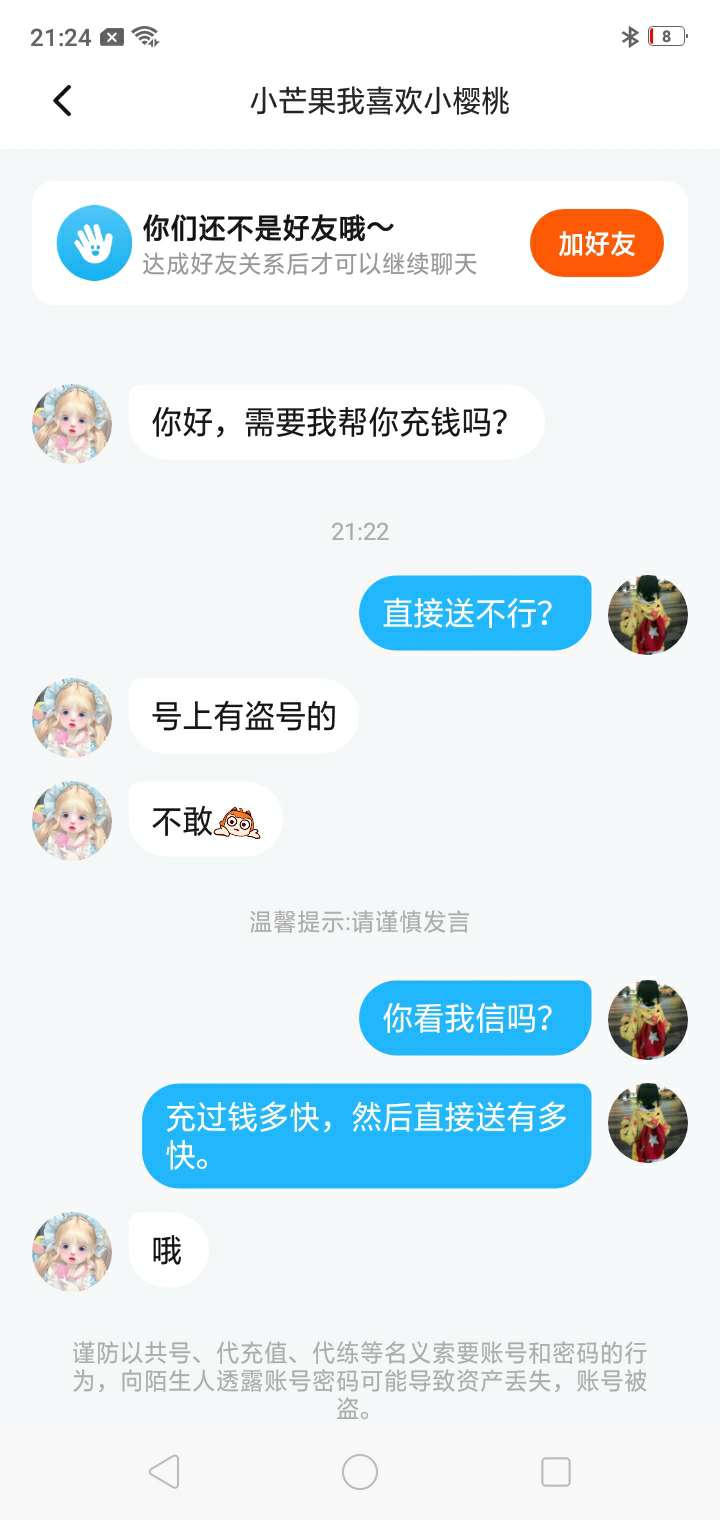Tap the system home button

coord(360,1471)
